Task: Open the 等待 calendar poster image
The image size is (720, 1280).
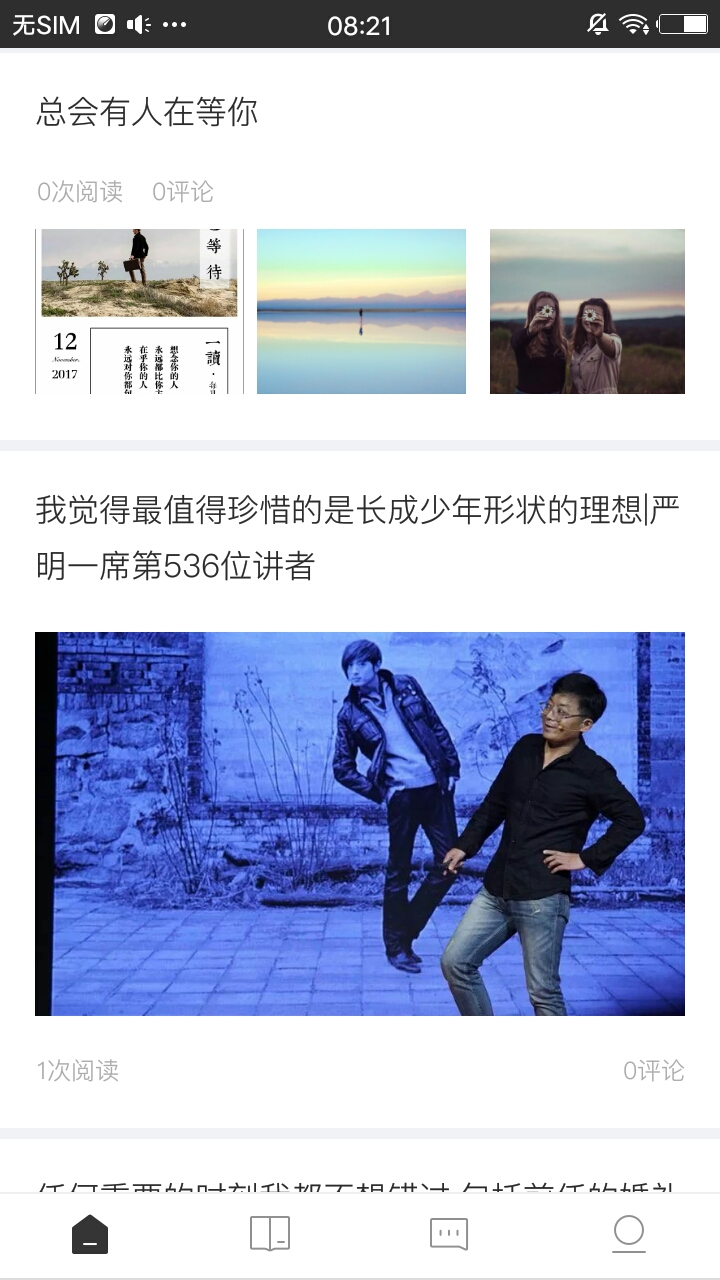Action: (x=139, y=311)
